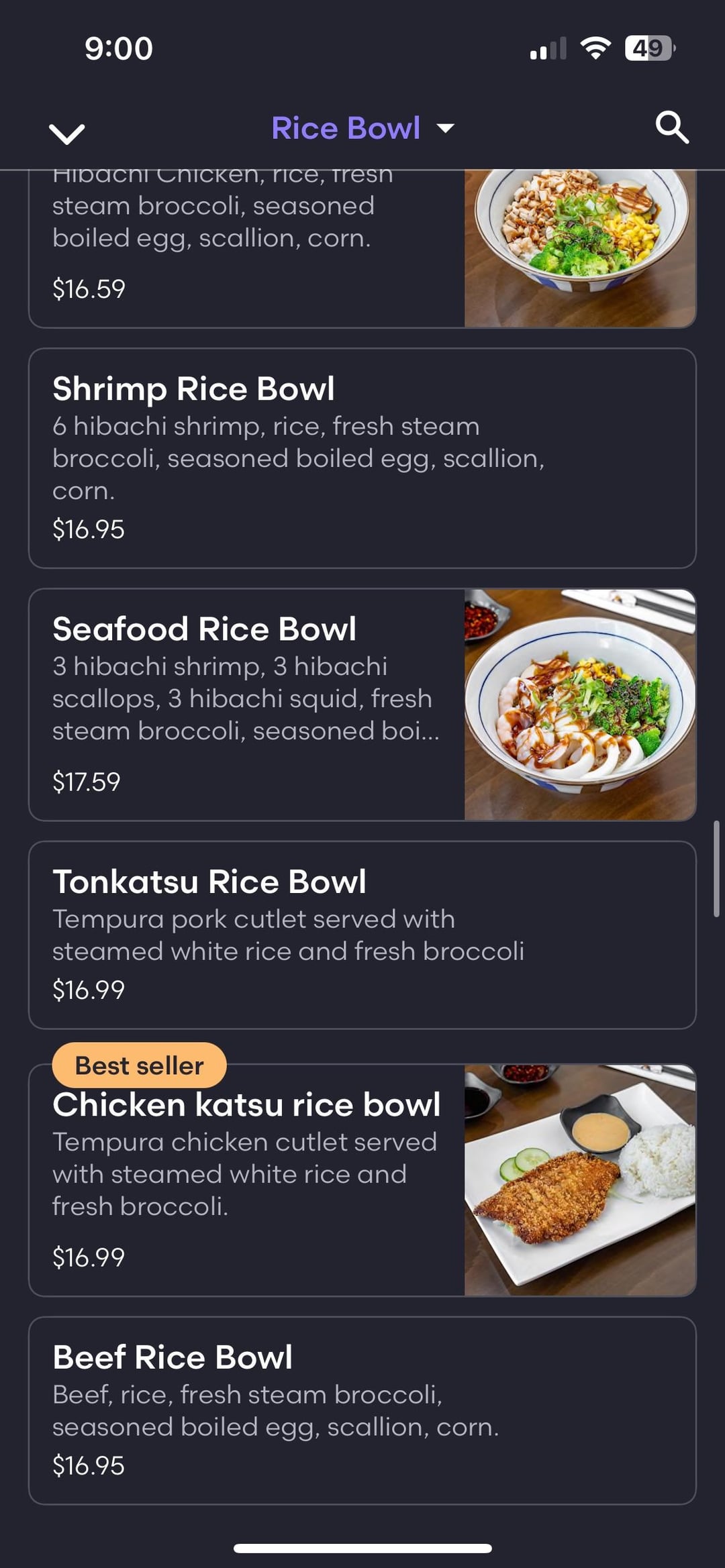
Task: Choose the Tonkatsu Rice Bowl
Action: click(x=362, y=934)
